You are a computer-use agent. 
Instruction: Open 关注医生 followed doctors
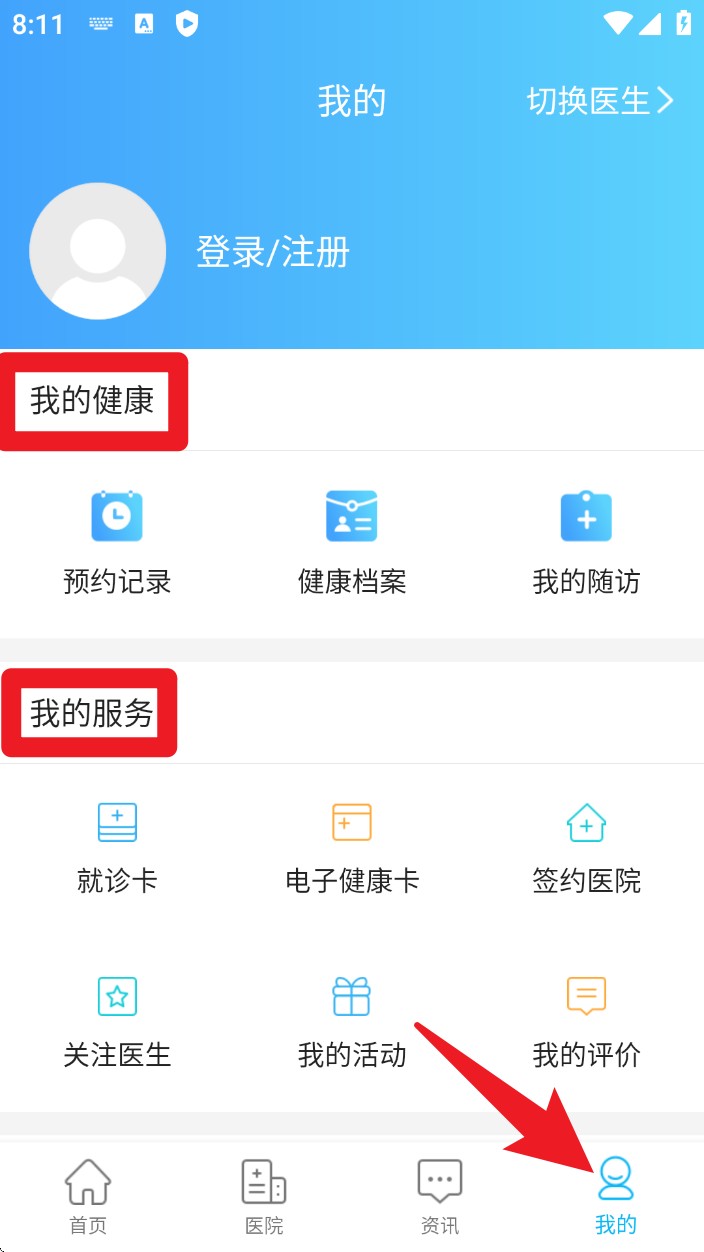[117, 1021]
